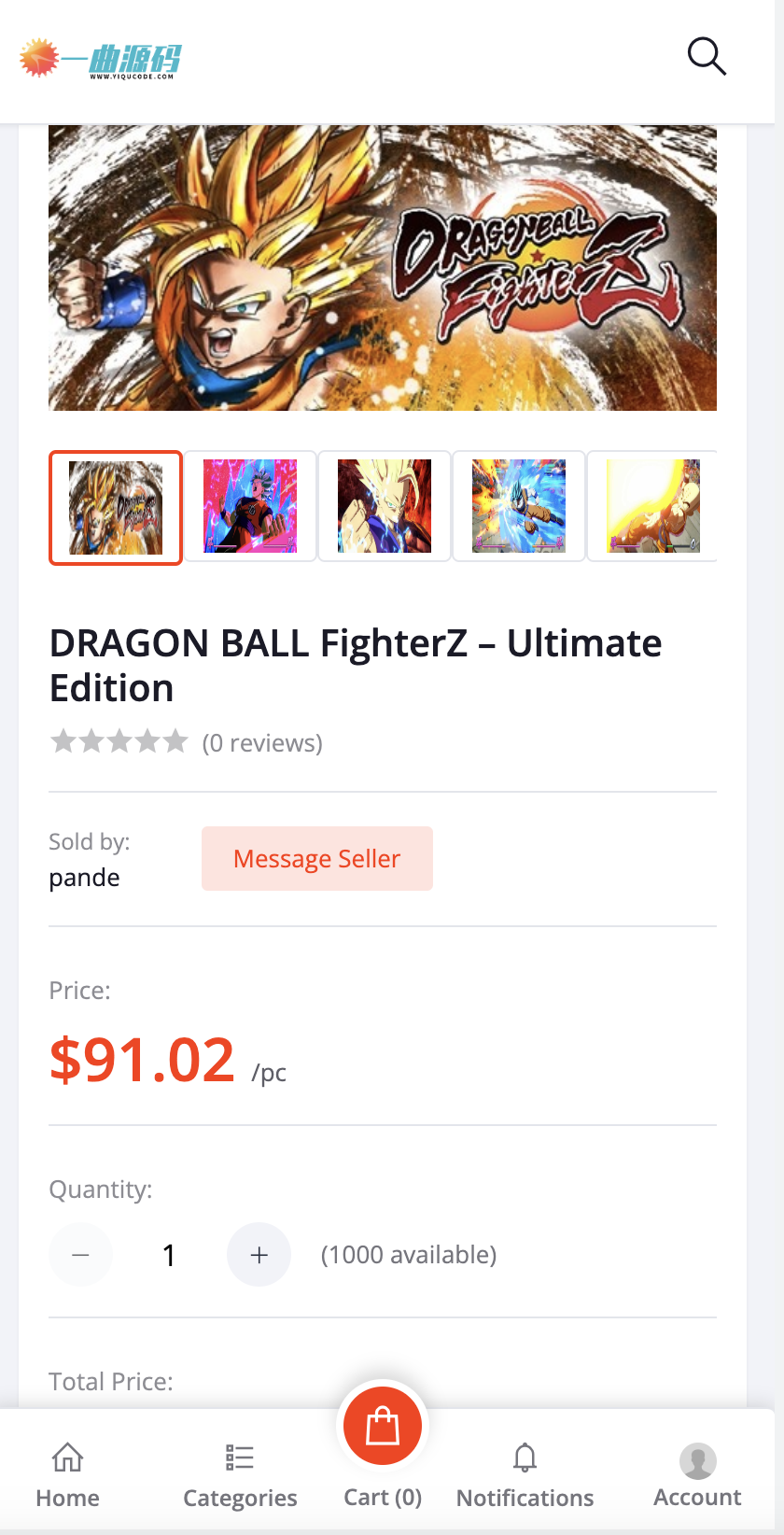
Task: Select the fourth gallery thumbnail
Action: [519, 506]
